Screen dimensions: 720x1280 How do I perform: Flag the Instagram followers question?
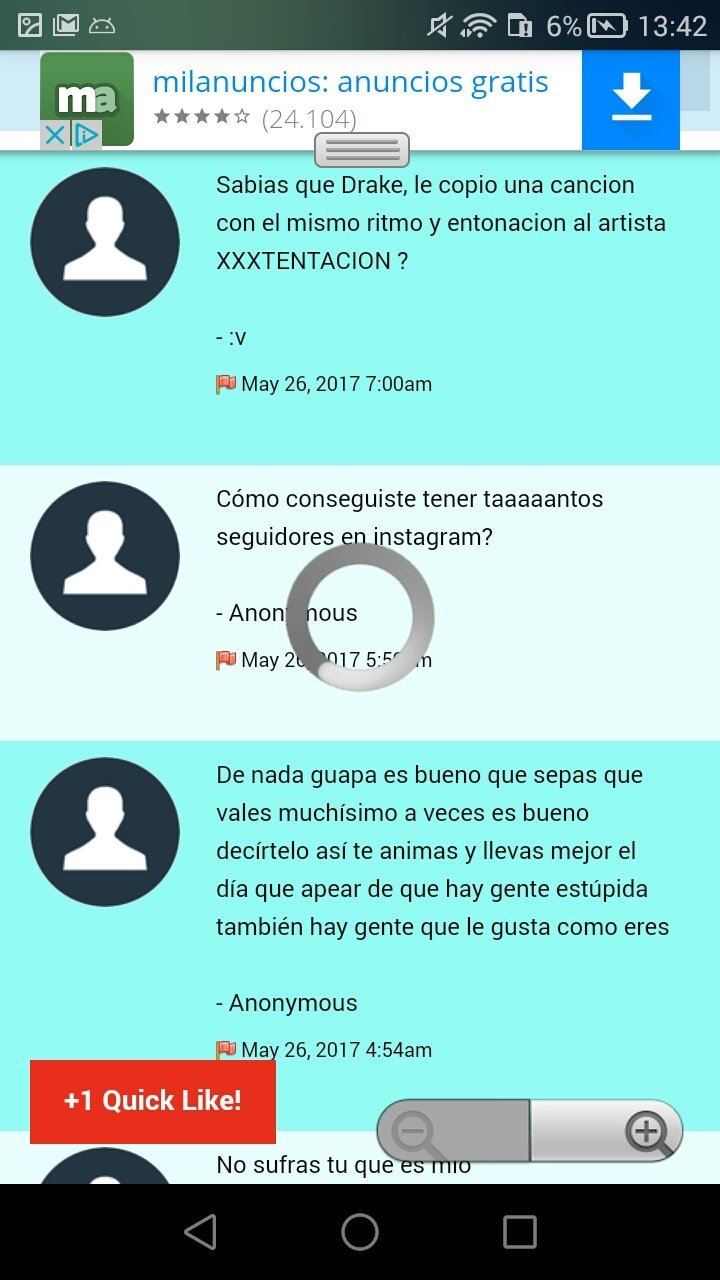tap(226, 660)
